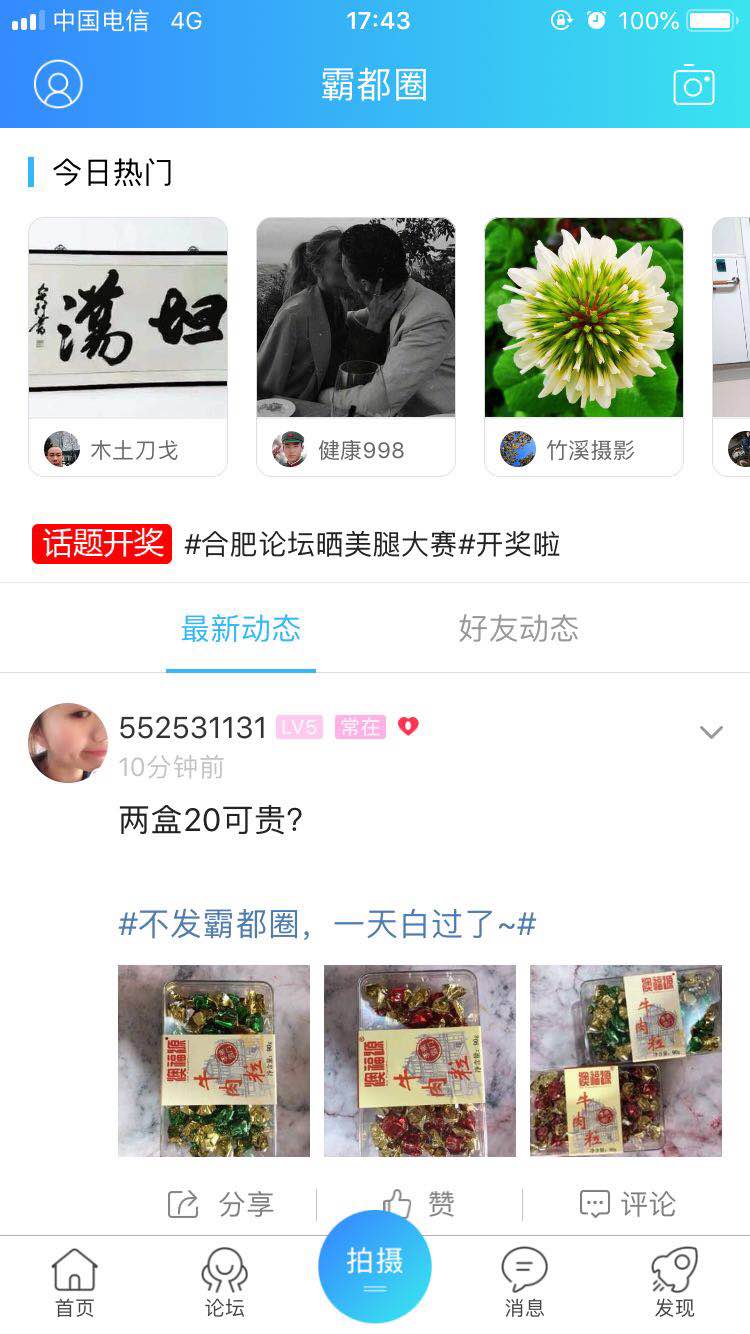Tap the heart badge next to 常在
Viewport: 750px width, 1334px height.
[410, 727]
